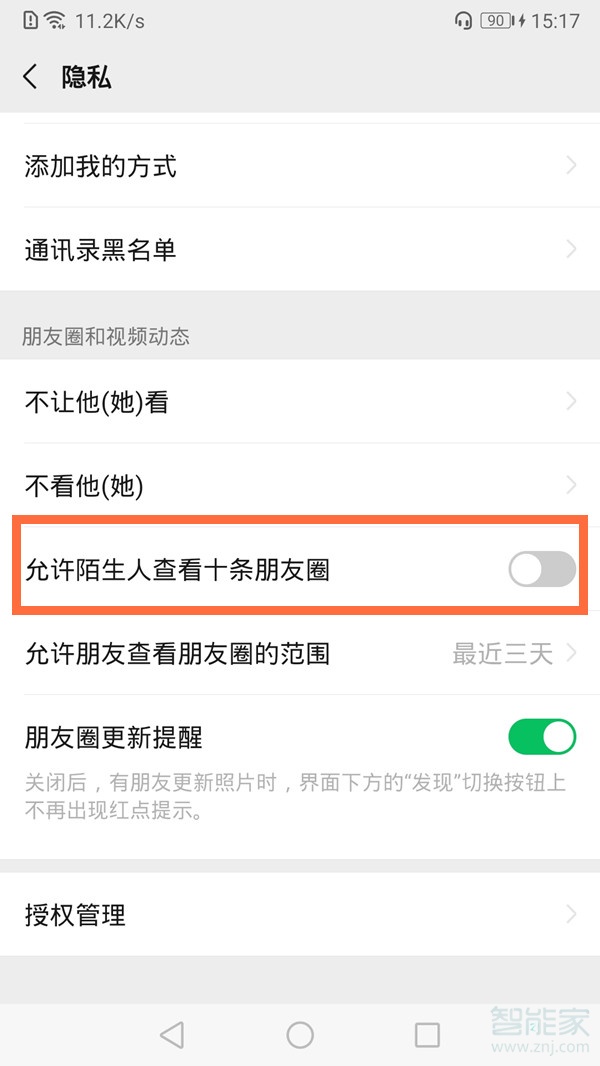This screenshot has width=600, height=1066.
Task: Open 添加我的方式 settings
Action: pyautogui.click(x=300, y=166)
